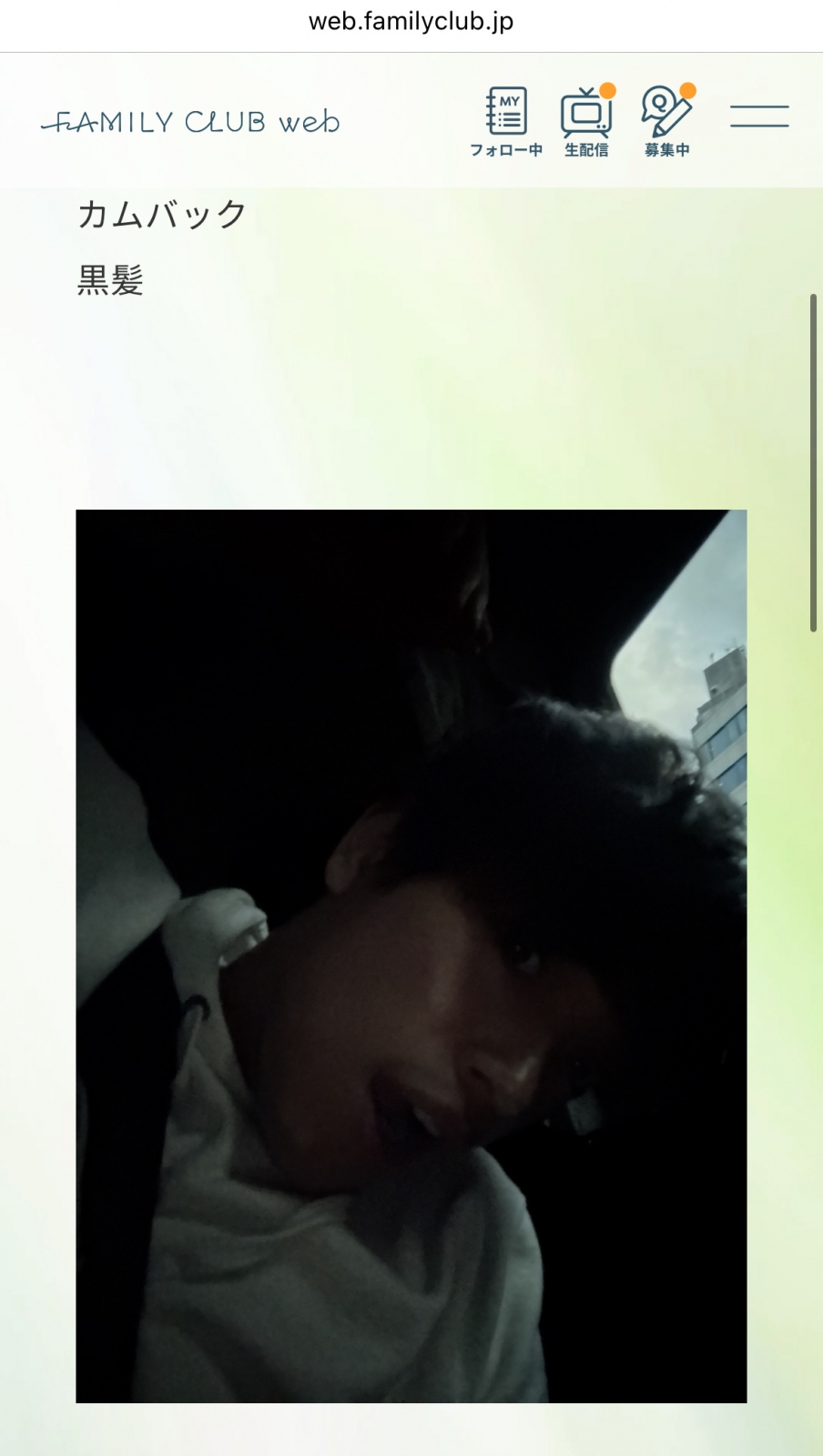Open the フォロー中 following list
Image resolution: width=823 pixels, height=1456 pixels.
(x=506, y=121)
